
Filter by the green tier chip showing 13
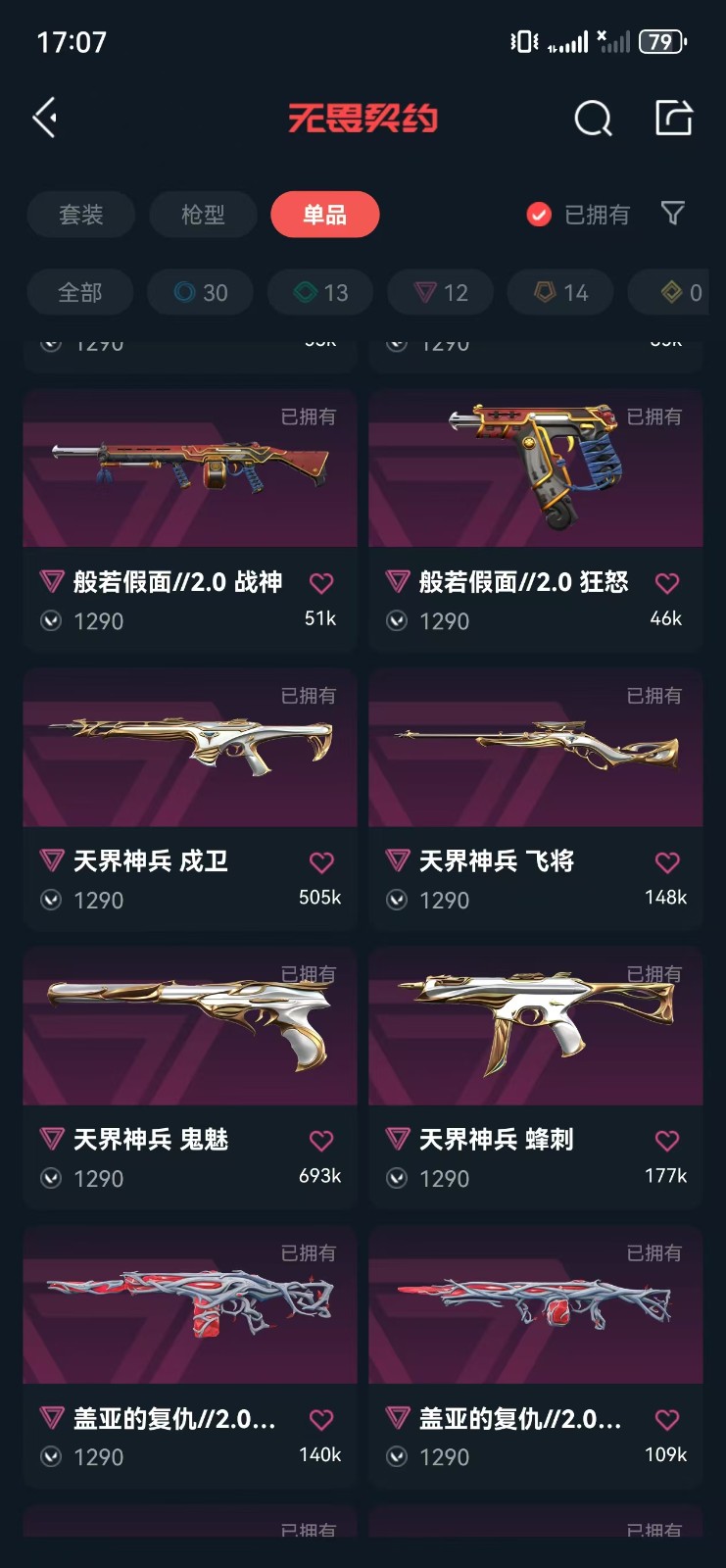[320, 292]
